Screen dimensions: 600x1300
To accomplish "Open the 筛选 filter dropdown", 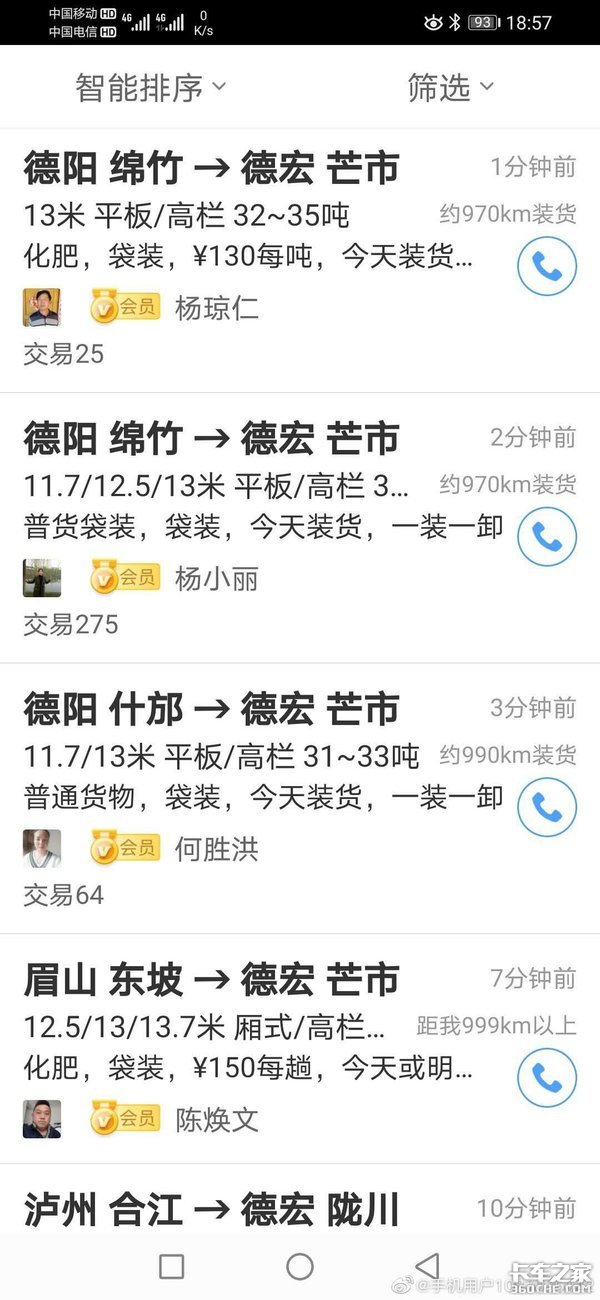I will (x=450, y=88).
